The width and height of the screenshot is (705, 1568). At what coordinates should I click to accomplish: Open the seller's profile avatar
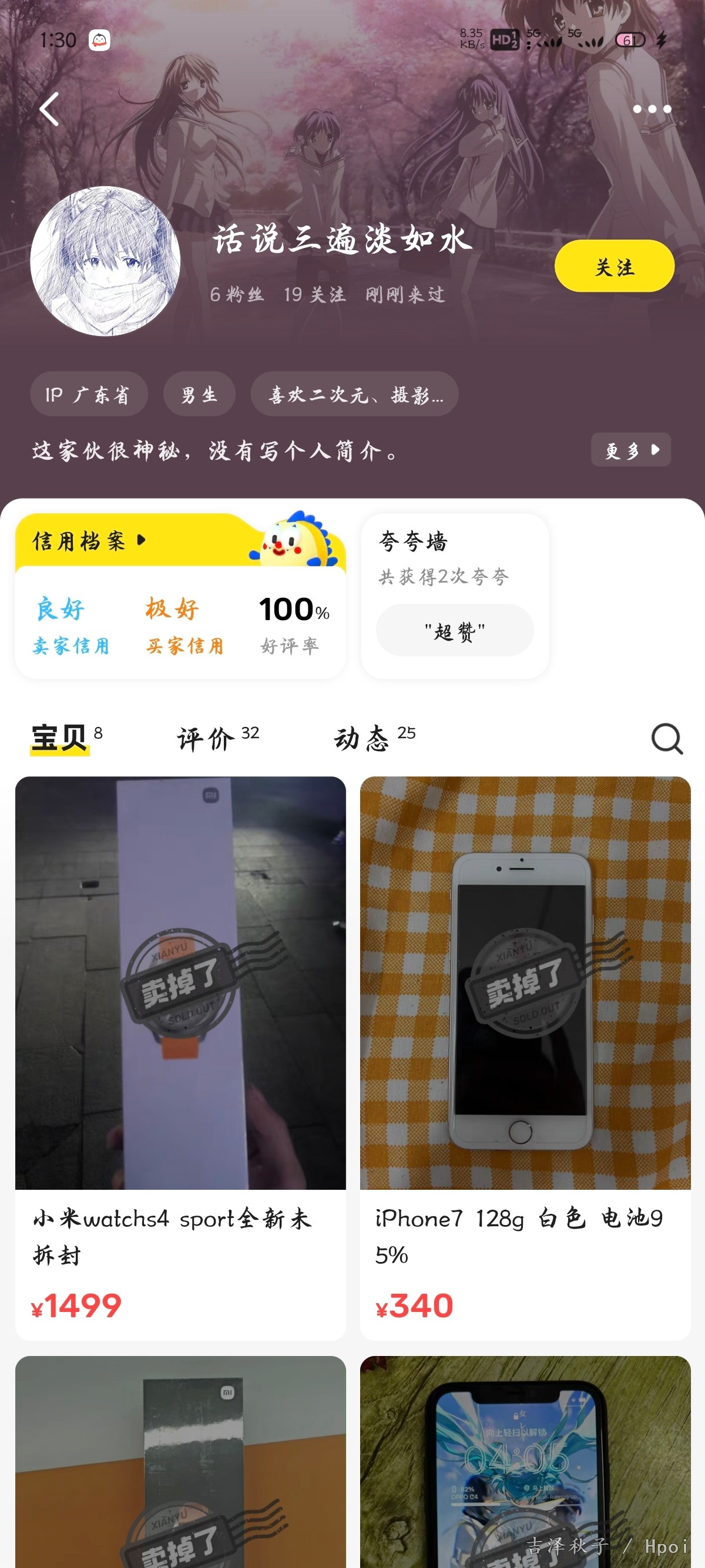pos(105,261)
